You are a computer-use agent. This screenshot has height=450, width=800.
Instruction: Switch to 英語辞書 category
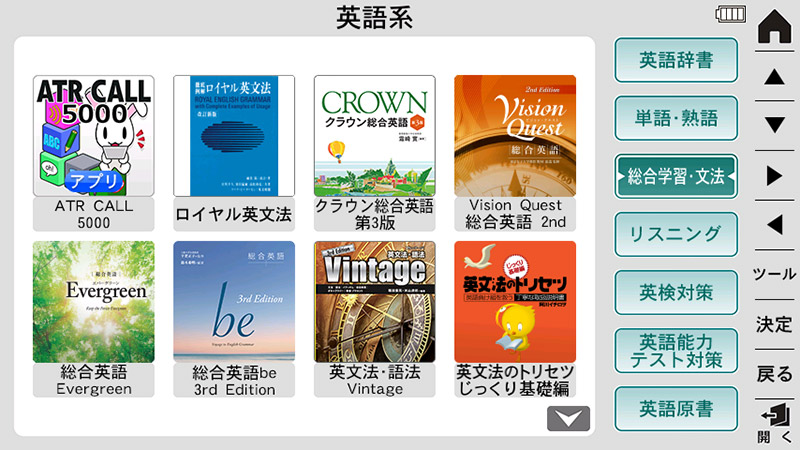point(676,60)
